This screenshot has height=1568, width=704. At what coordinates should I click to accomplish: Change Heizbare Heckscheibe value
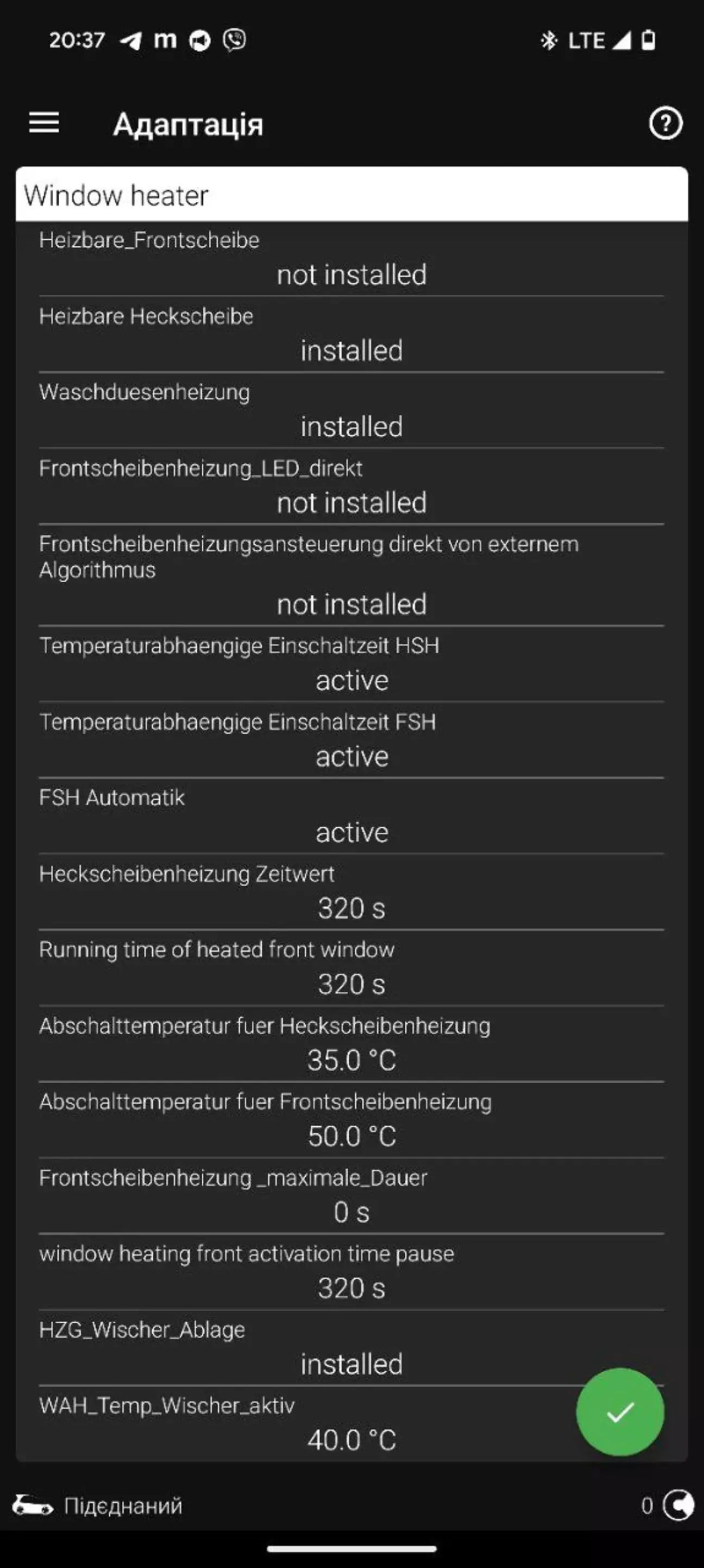351,335
